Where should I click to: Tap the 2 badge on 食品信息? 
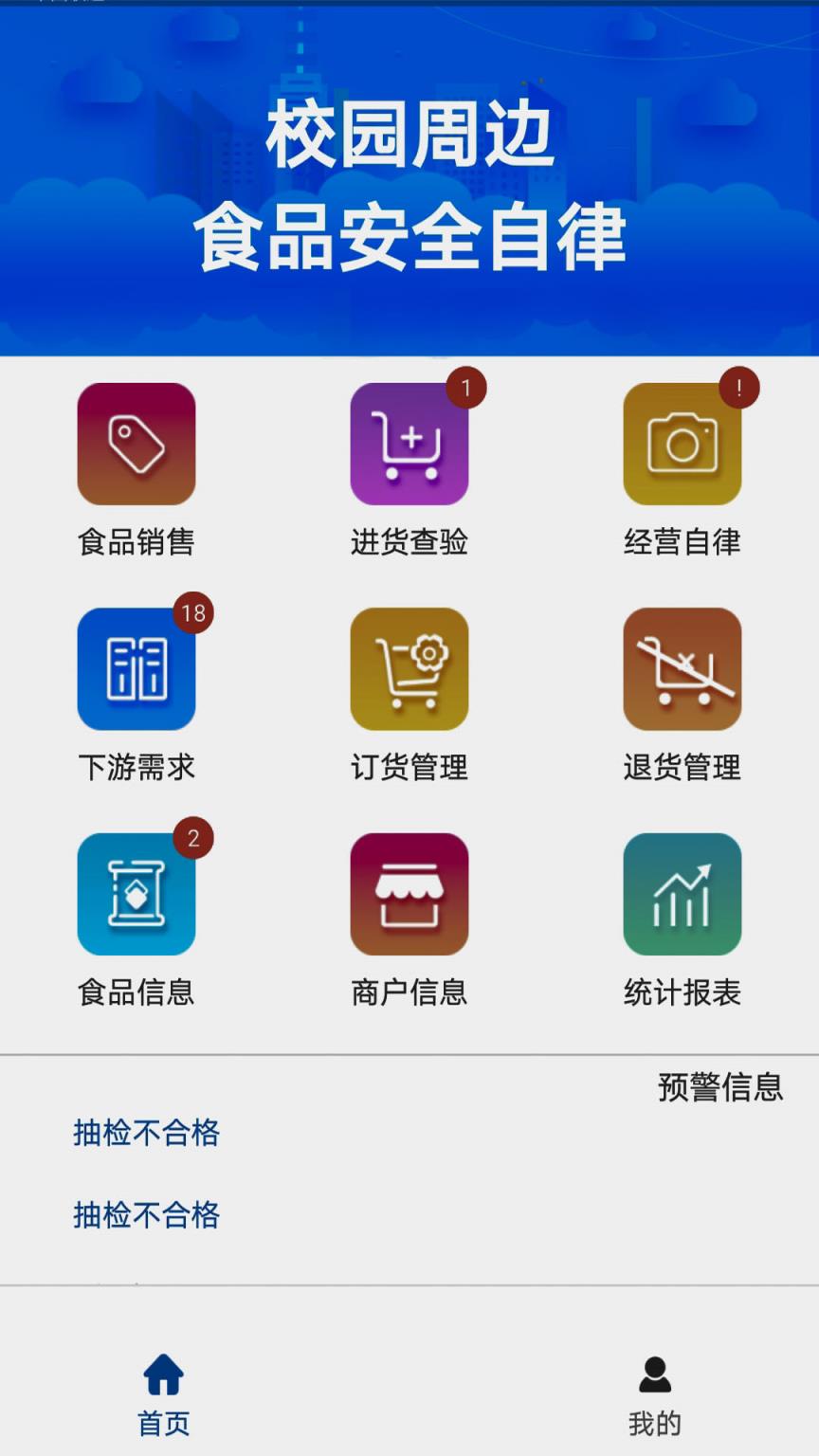tap(193, 837)
